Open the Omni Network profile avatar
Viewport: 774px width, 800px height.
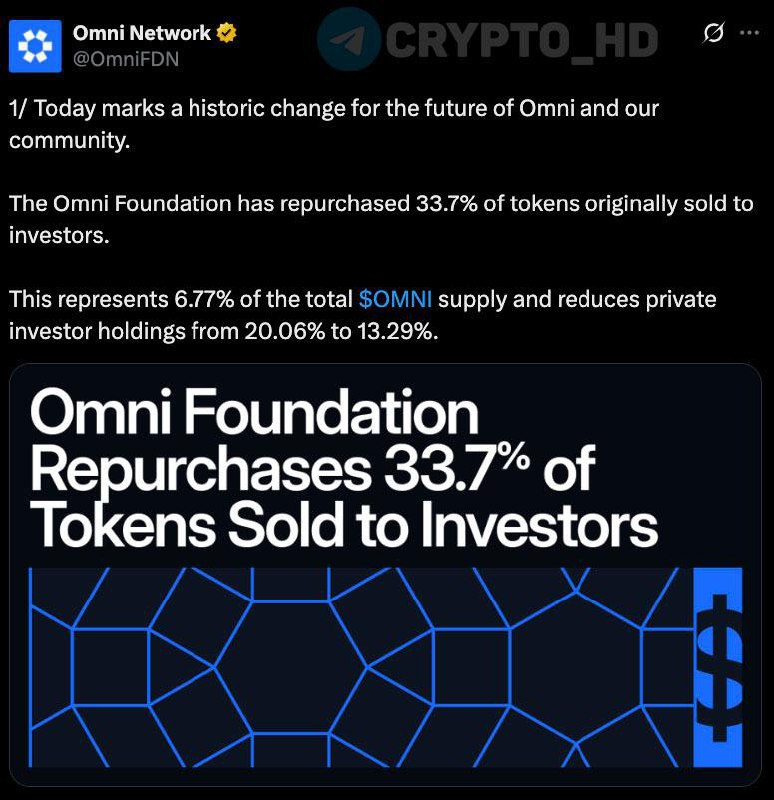(35, 46)
